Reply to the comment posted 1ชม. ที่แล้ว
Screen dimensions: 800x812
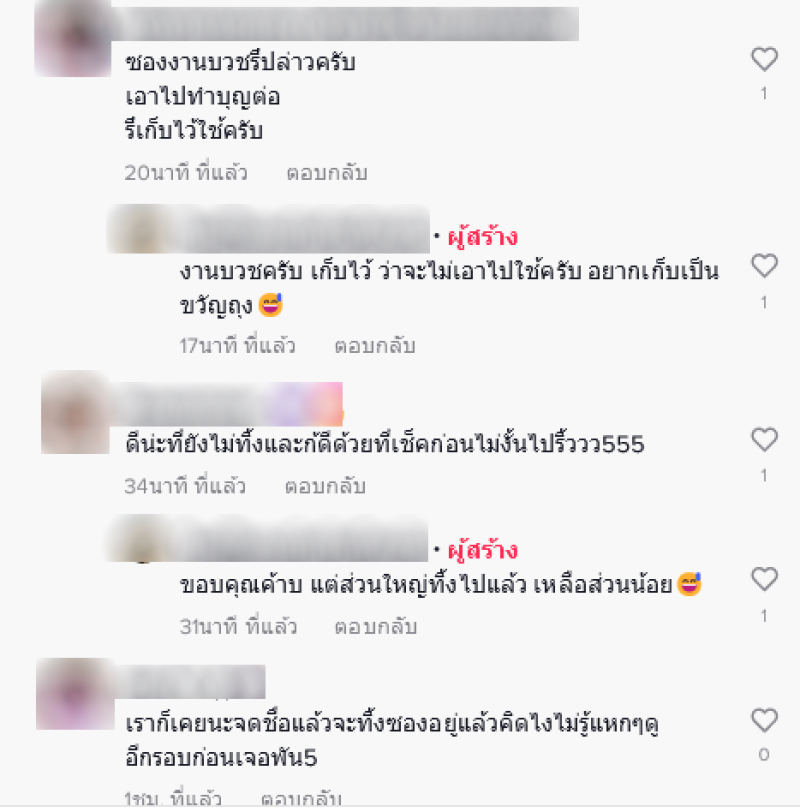coord(301,799)
